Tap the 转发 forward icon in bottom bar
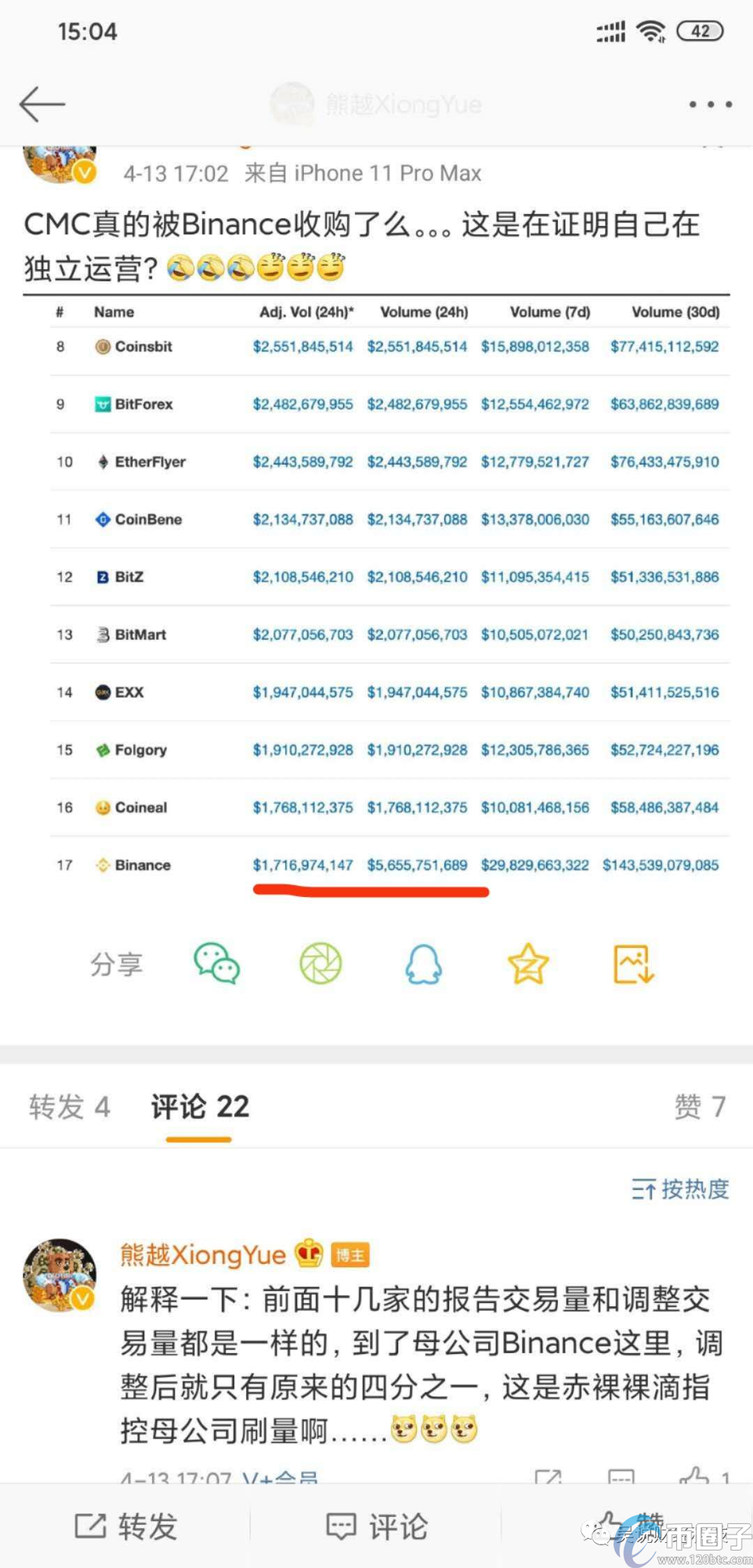Viewport: 753px width, 1568px height. click(129, 1525)
